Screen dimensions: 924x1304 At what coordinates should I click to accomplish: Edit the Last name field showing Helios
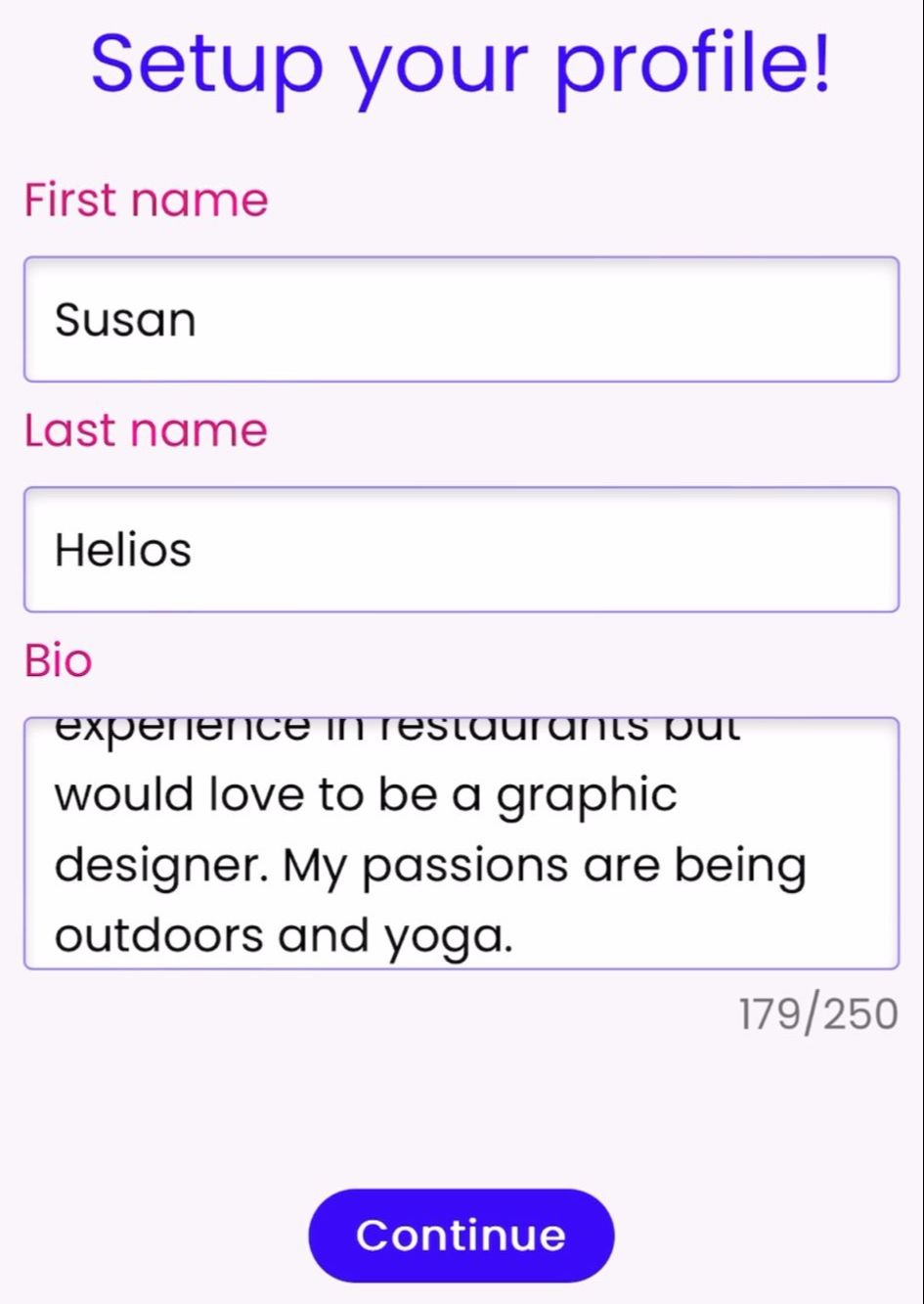coord(461,549)
